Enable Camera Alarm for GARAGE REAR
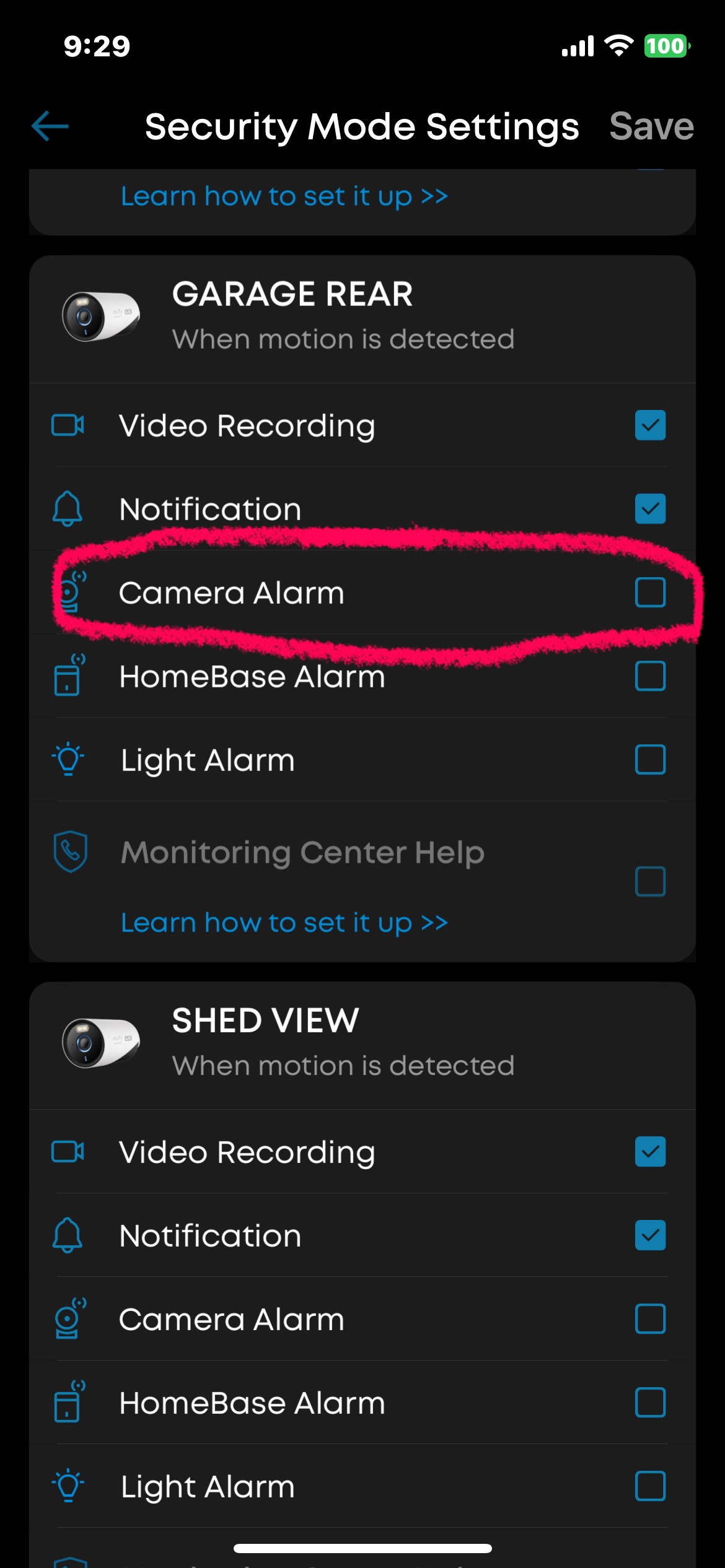Screen dimensions: 725x1568 (650, 593)
